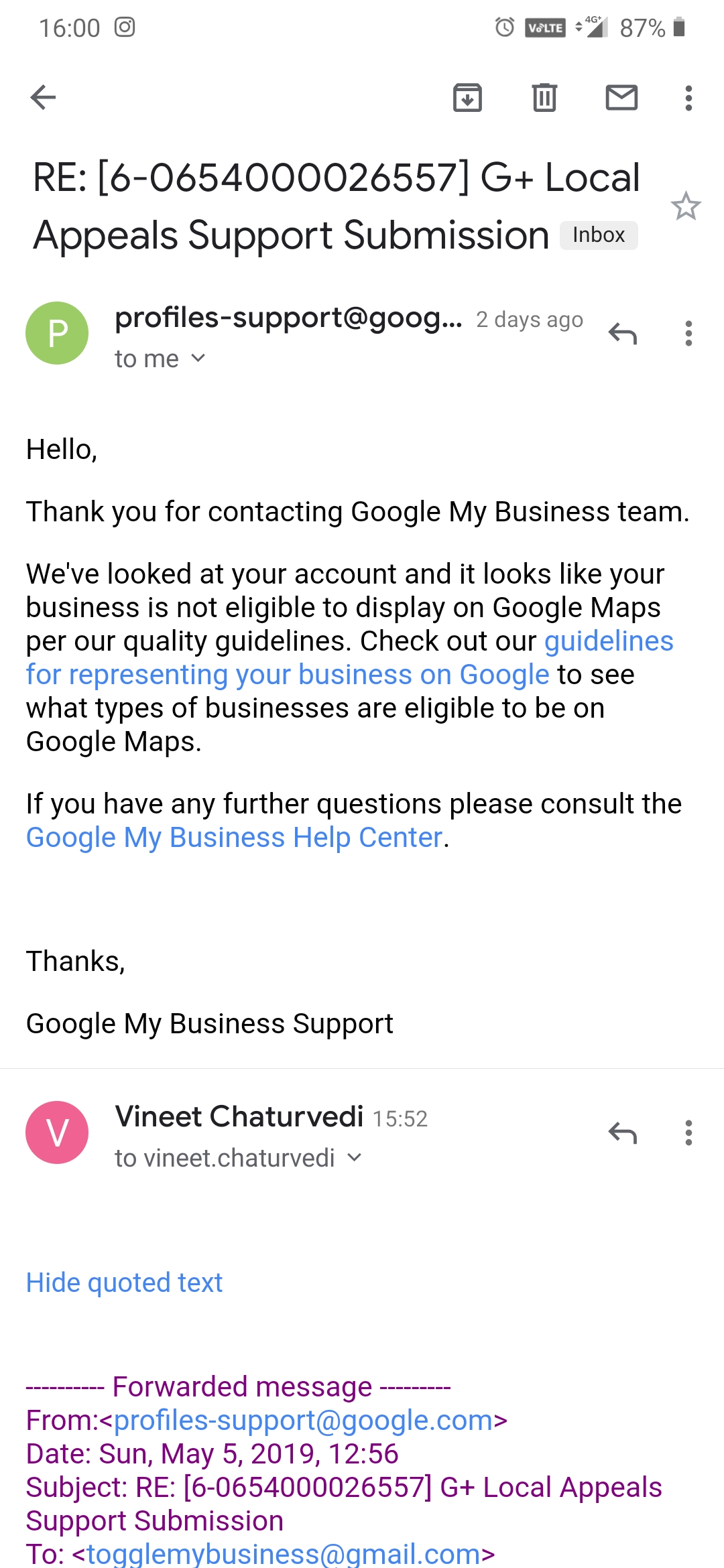This screenshot has height=1568, width=724.
Task: Reply to the profiles-support message
Action: click(622, 333)
